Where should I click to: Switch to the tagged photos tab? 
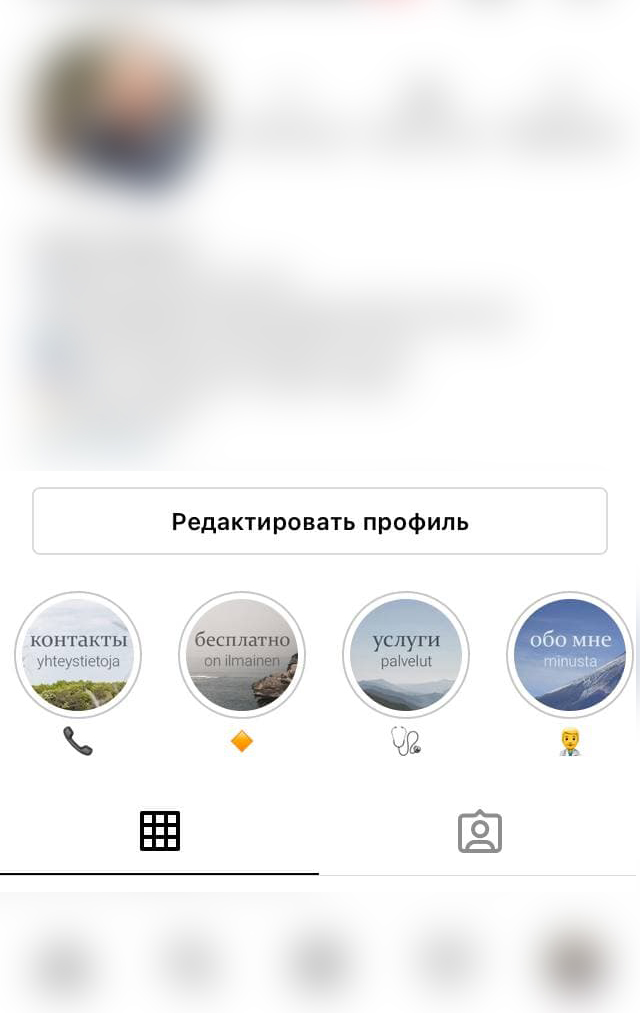click(x=480, y=831)
